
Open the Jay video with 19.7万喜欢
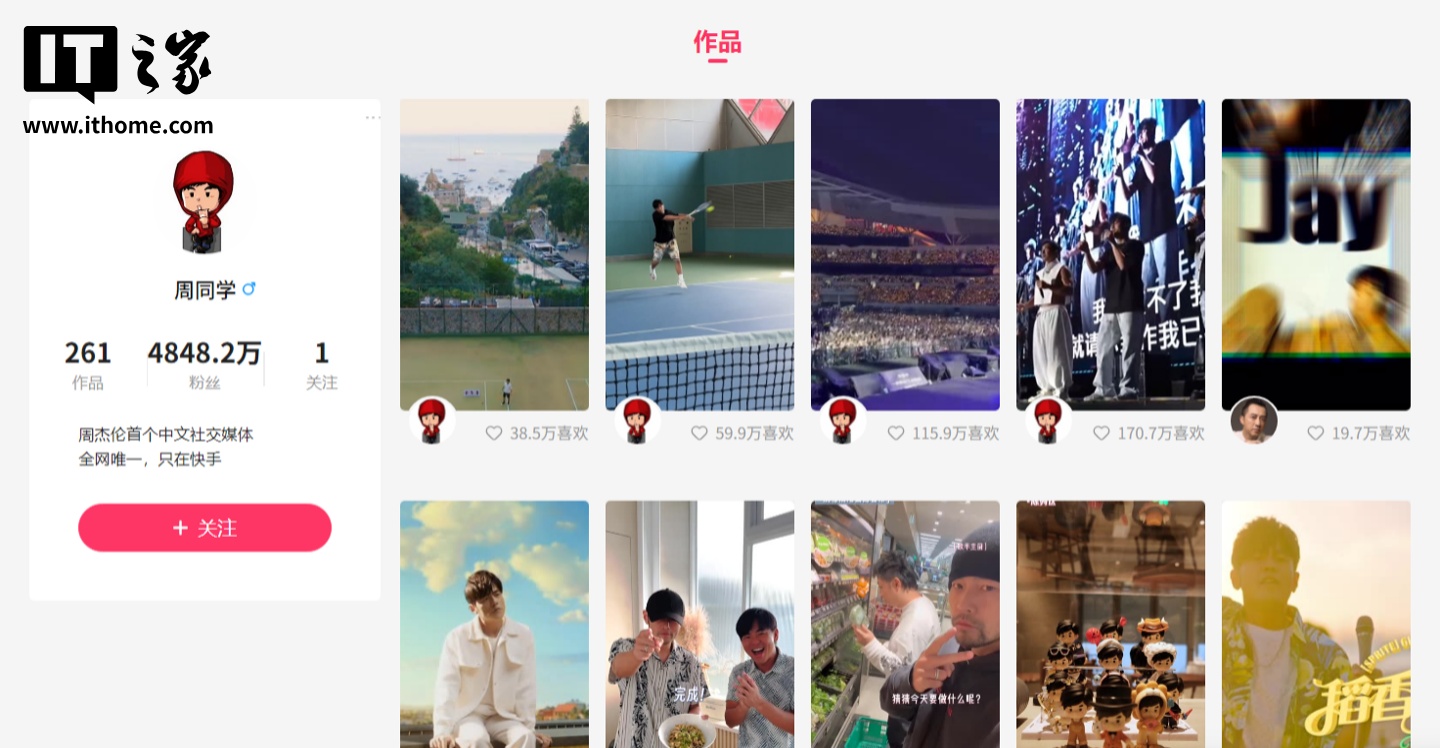(1316, 254)
